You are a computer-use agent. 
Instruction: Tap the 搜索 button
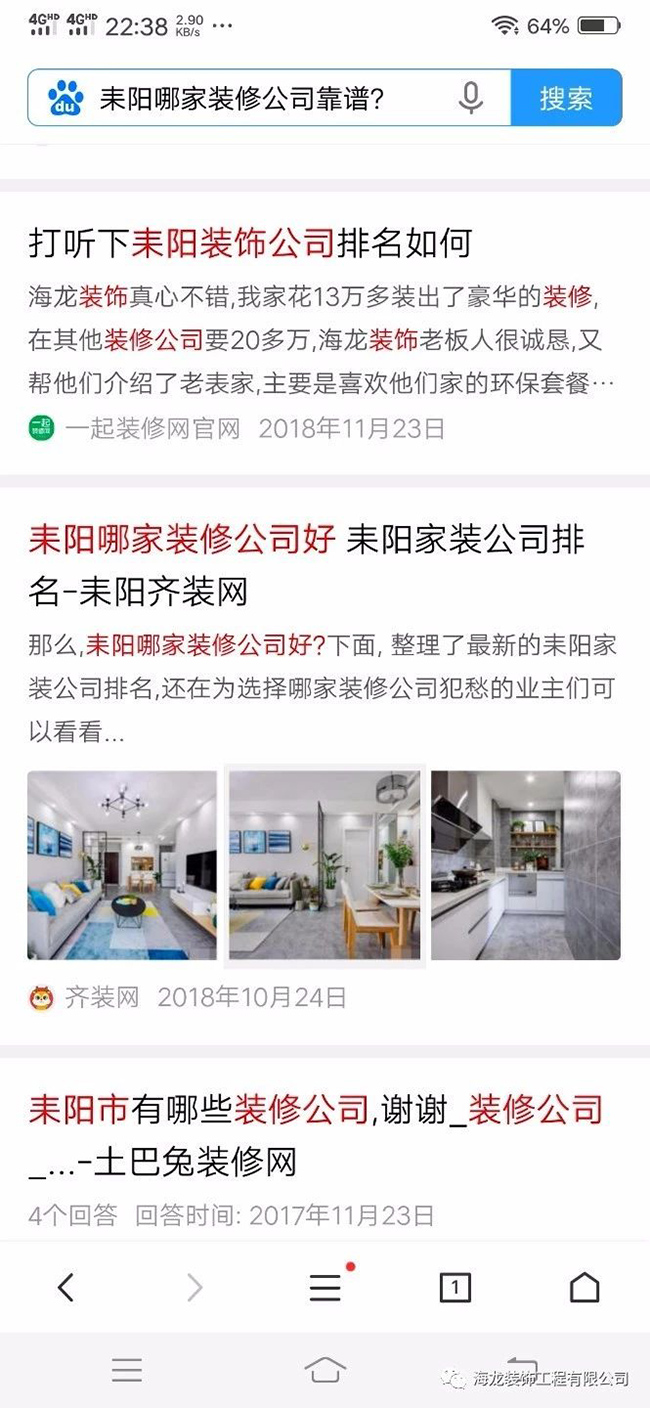click(566, 98)
